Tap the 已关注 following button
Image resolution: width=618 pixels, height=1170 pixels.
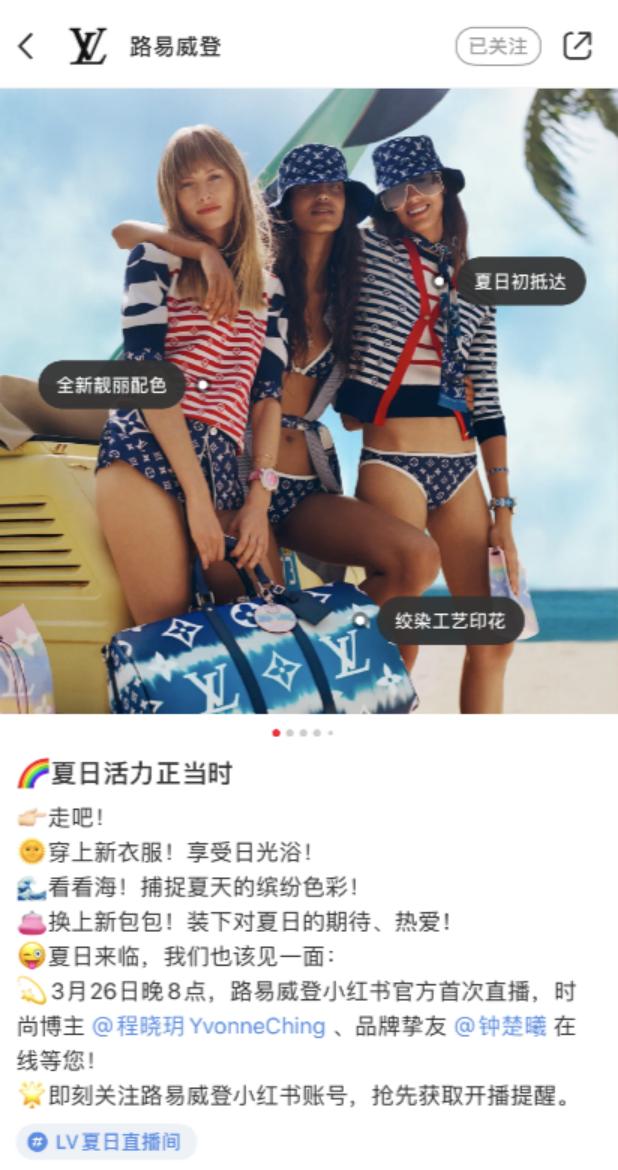click(498, 46)
